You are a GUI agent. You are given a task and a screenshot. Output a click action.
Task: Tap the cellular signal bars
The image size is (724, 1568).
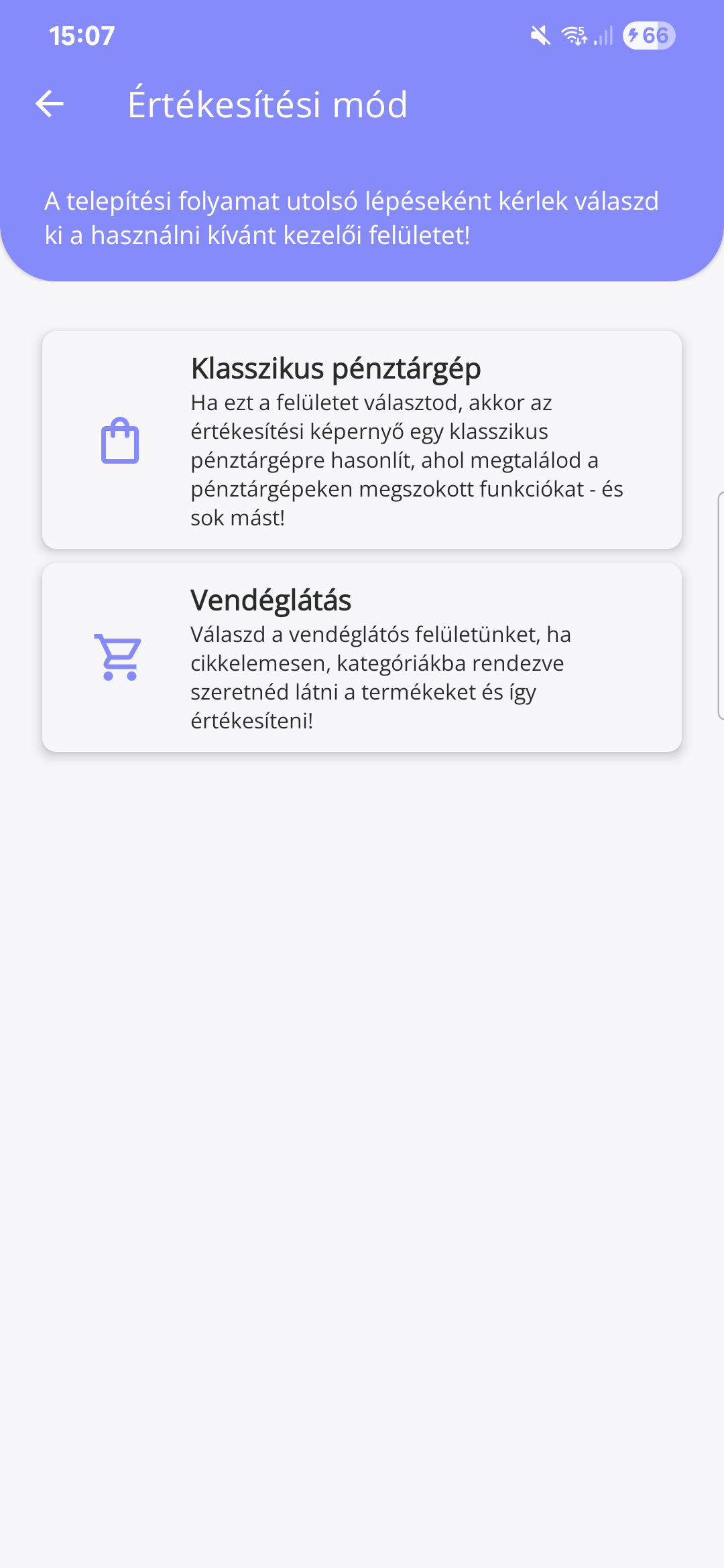(x=602, y=37)
